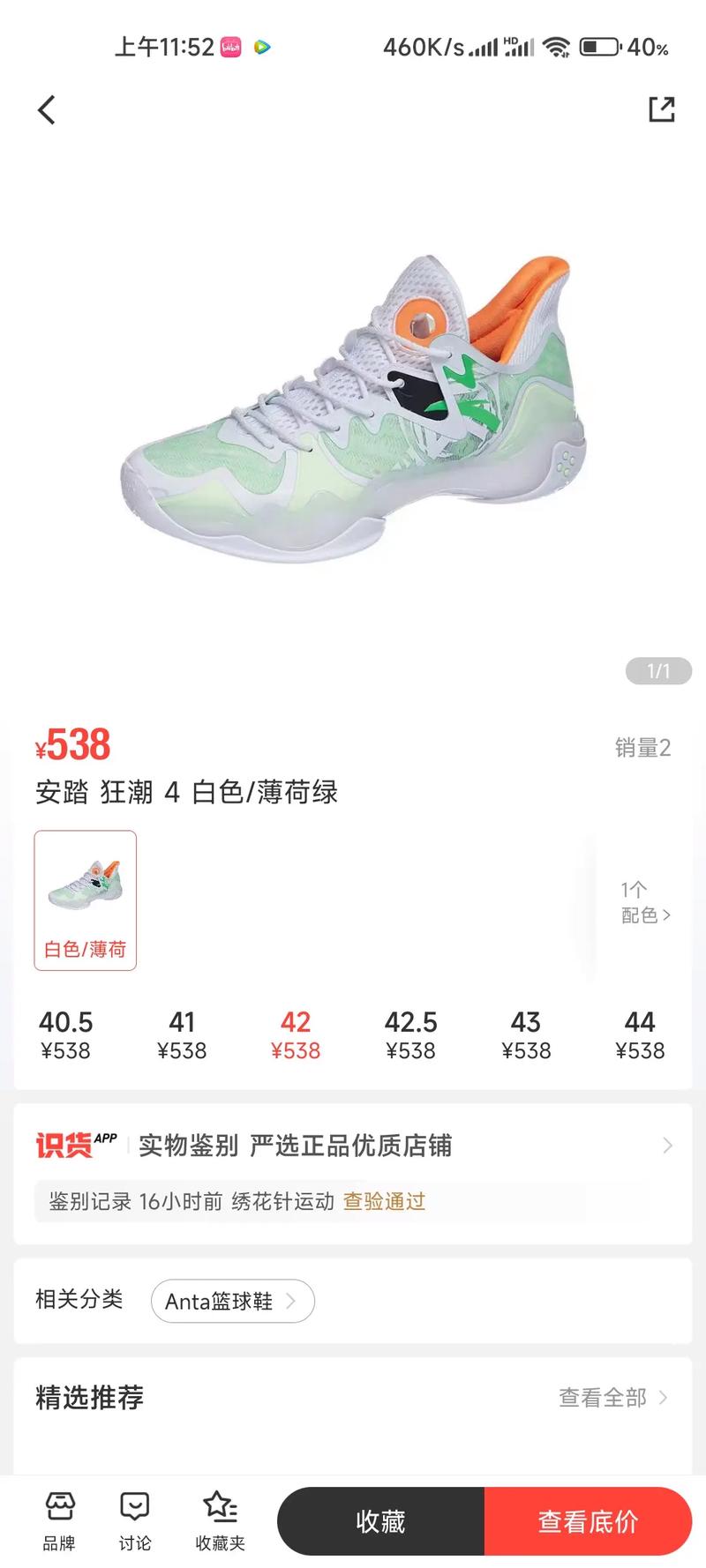Choose size 40.5
This screenshot has height=1568, width=706.
coord(65,1035)
